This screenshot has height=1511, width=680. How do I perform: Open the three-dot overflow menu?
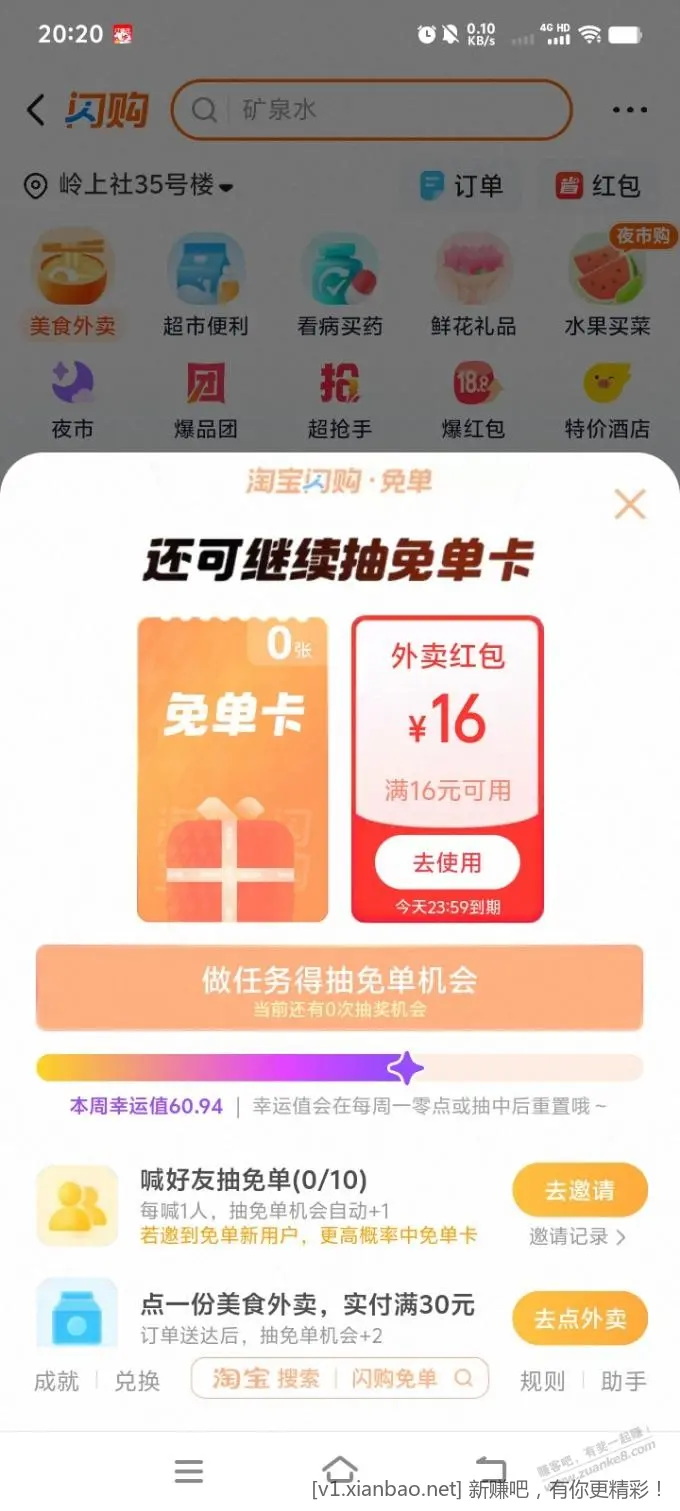tap(629, 110)
